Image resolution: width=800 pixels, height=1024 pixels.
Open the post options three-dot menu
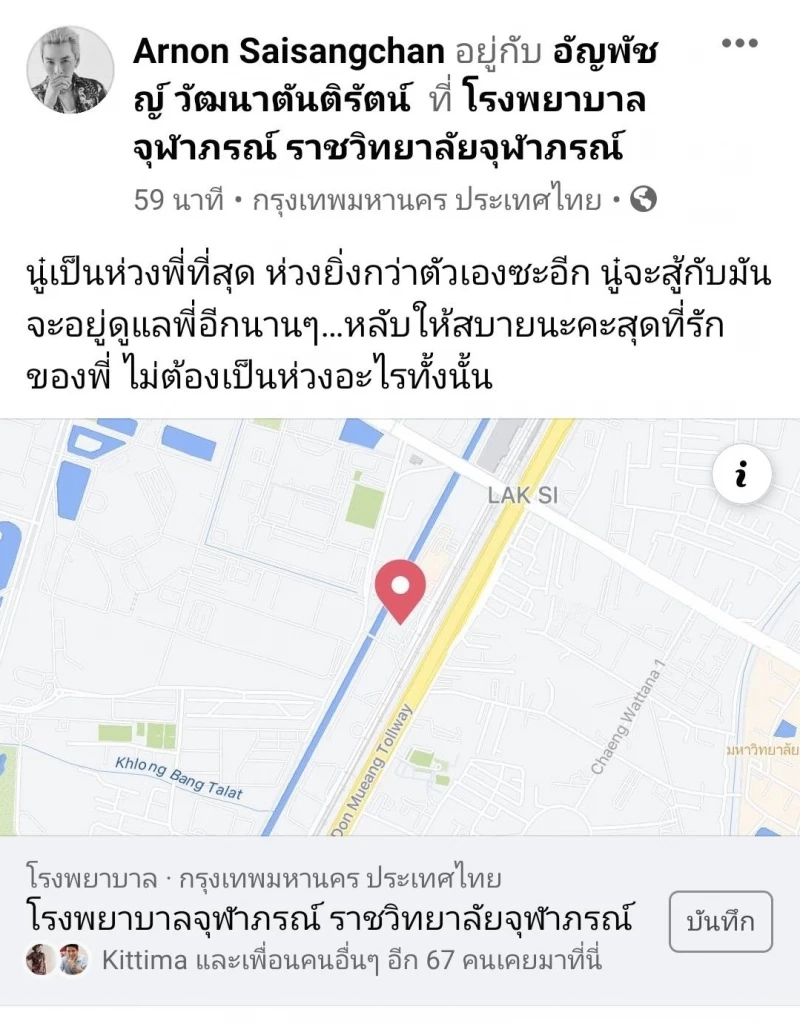click(x=740, y=42)
